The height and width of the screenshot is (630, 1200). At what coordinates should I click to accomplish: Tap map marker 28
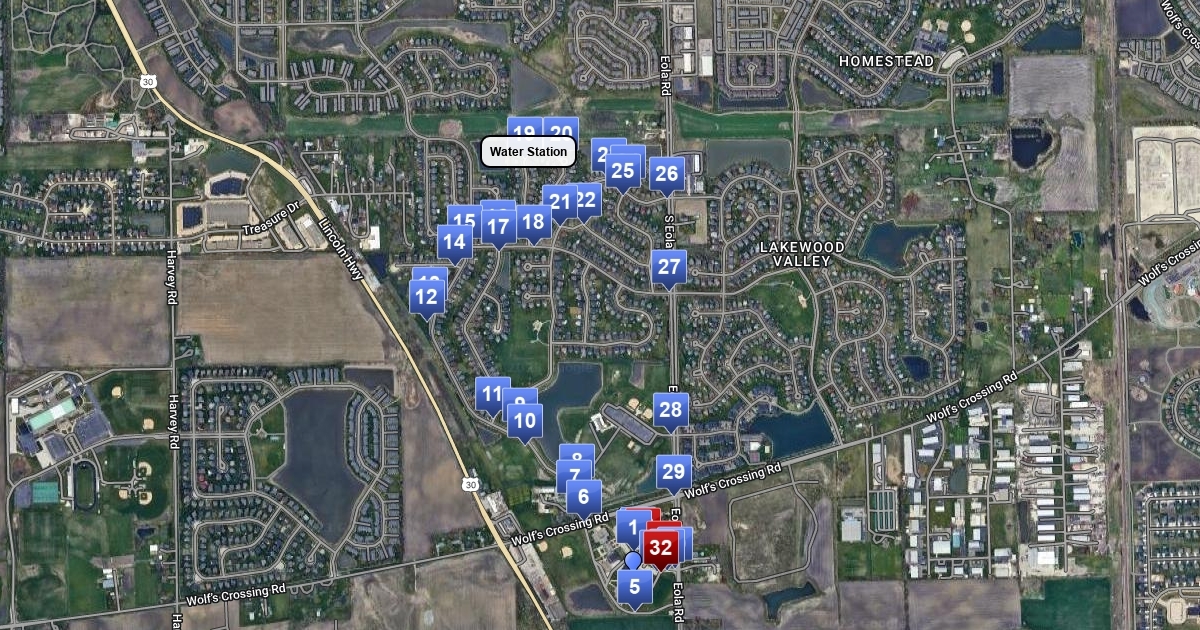click(x=671, y=409)
